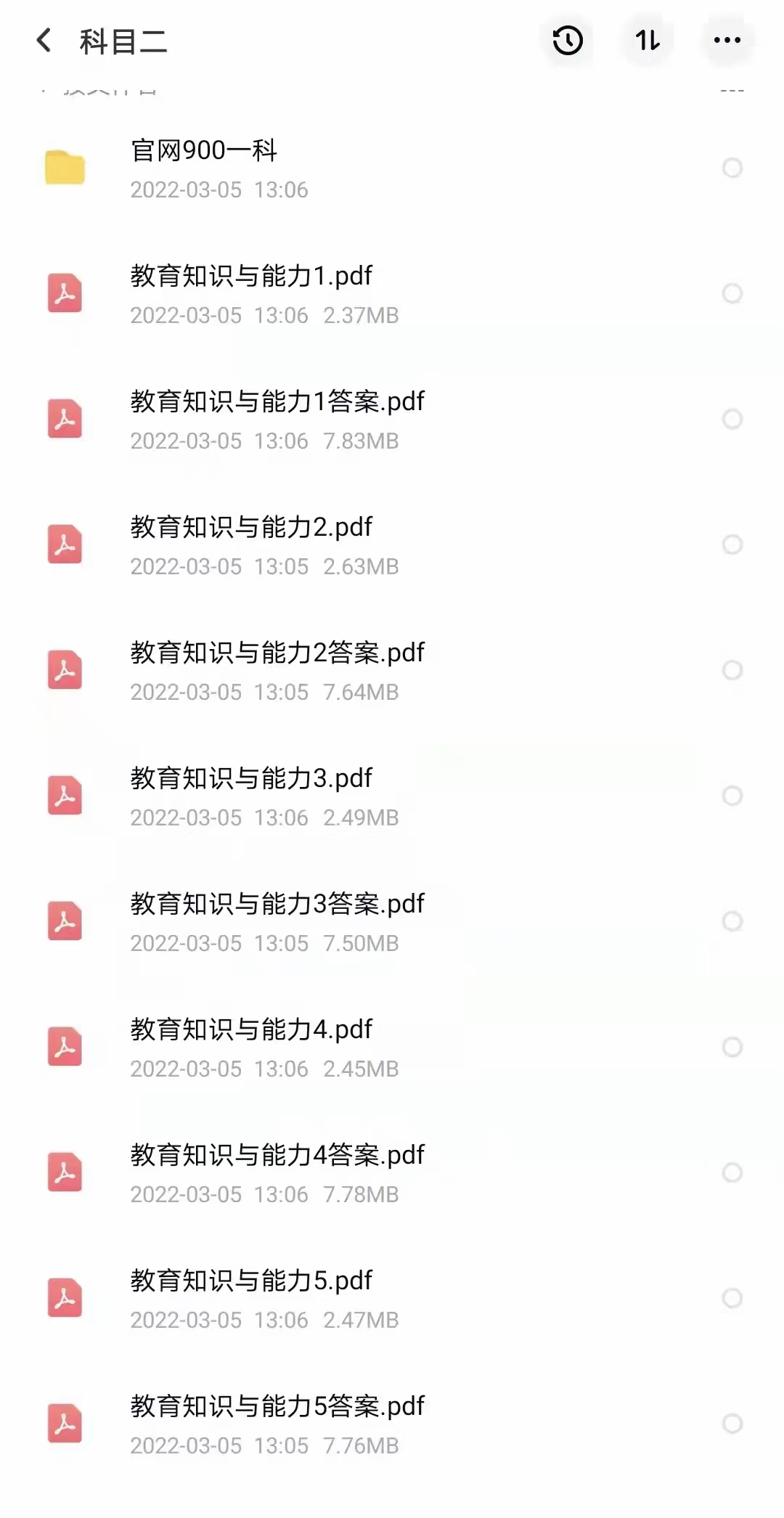Open the sort order options

pyautogui.click(x=648, y=41)
